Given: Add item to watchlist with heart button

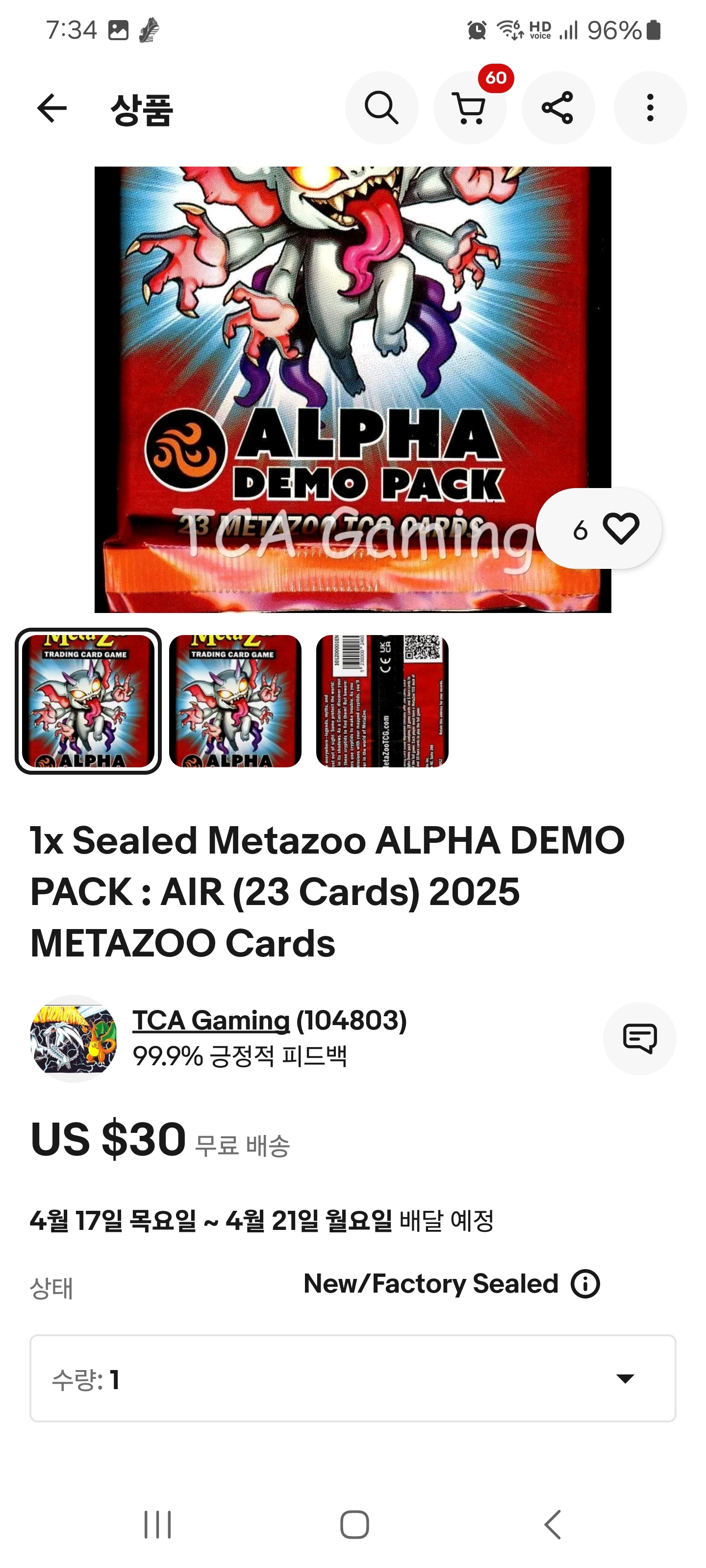Looking at the screenshot, I should (600, 528).
